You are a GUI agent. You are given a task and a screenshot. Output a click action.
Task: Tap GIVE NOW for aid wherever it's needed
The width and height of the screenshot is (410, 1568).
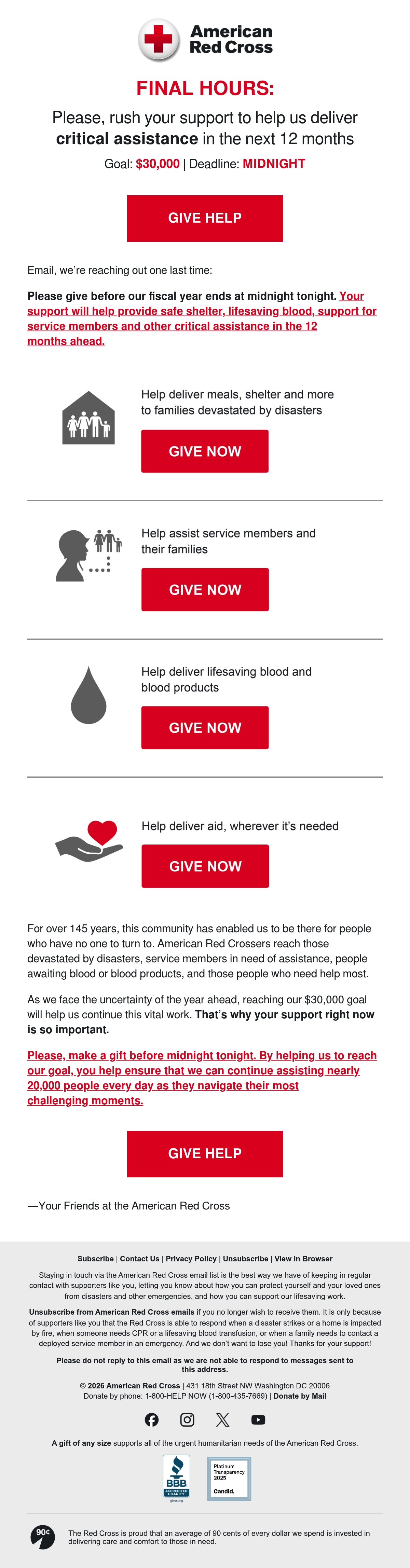coord(205,866)
